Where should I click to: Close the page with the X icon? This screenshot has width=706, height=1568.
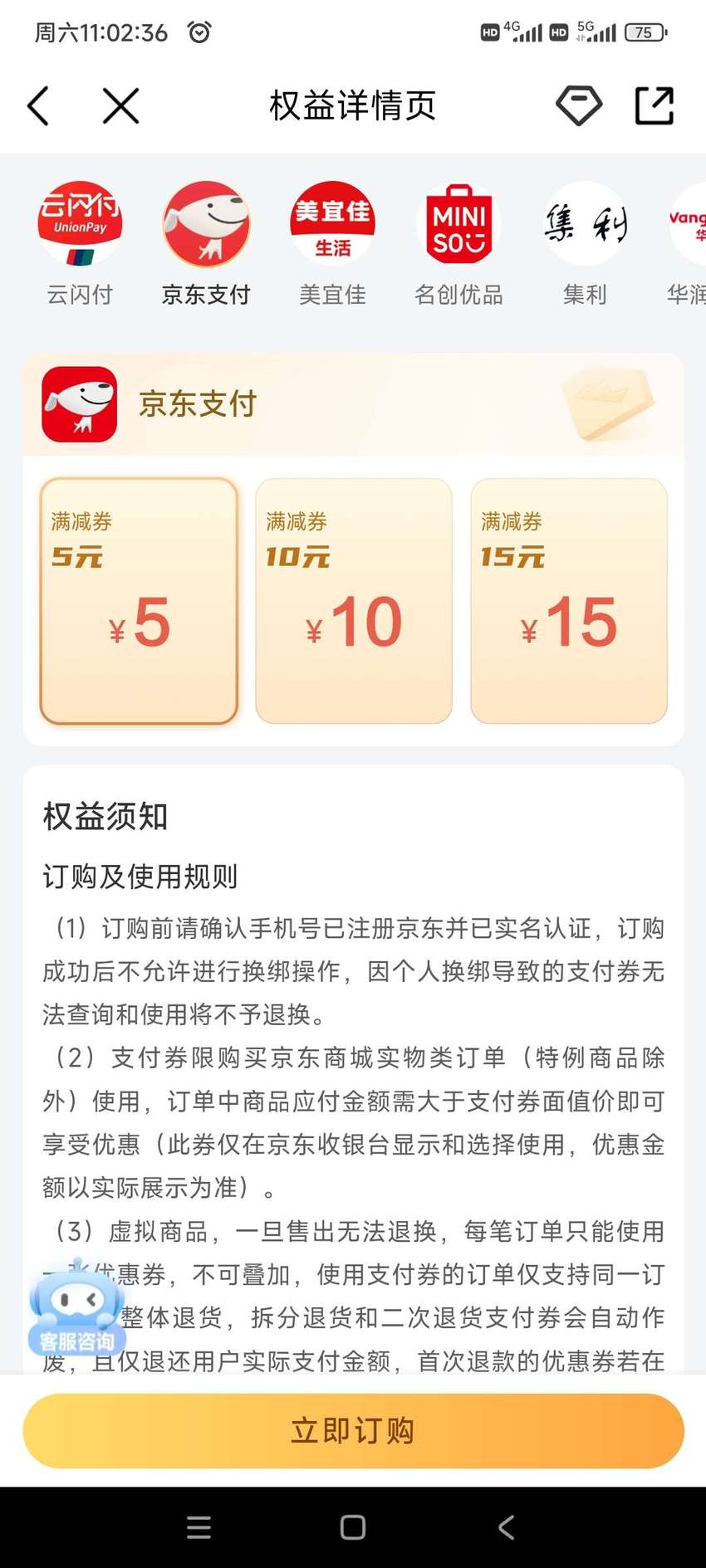[x=120, y=106]
